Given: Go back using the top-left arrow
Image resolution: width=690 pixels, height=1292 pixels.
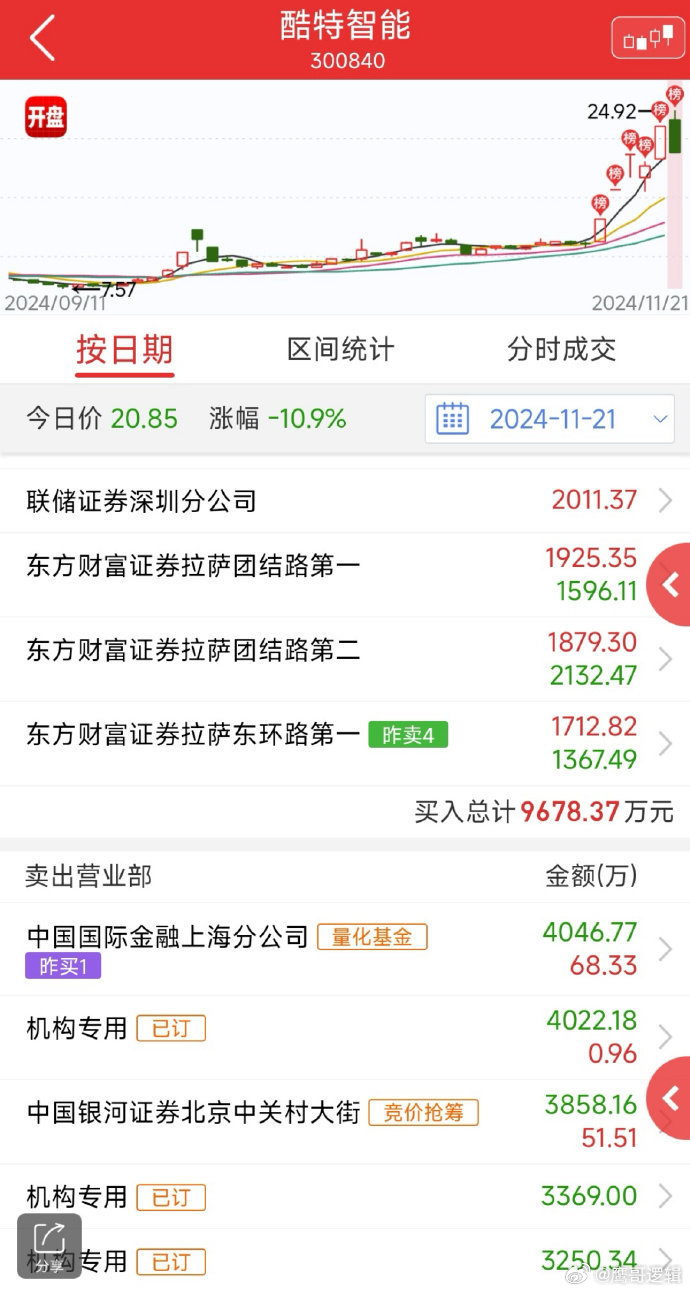Looking at the screenshot, I should 42,39.
